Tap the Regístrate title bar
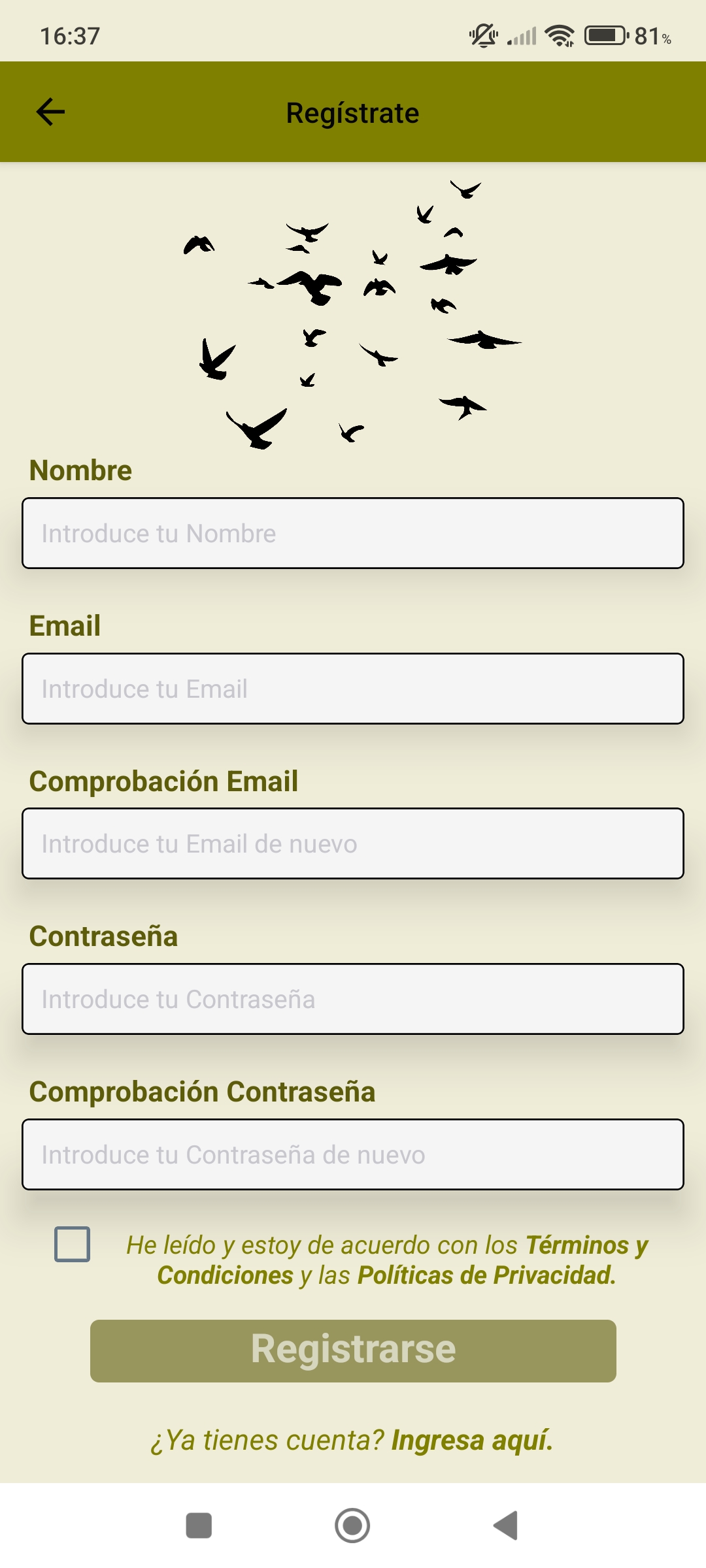 tap(353, 112)
